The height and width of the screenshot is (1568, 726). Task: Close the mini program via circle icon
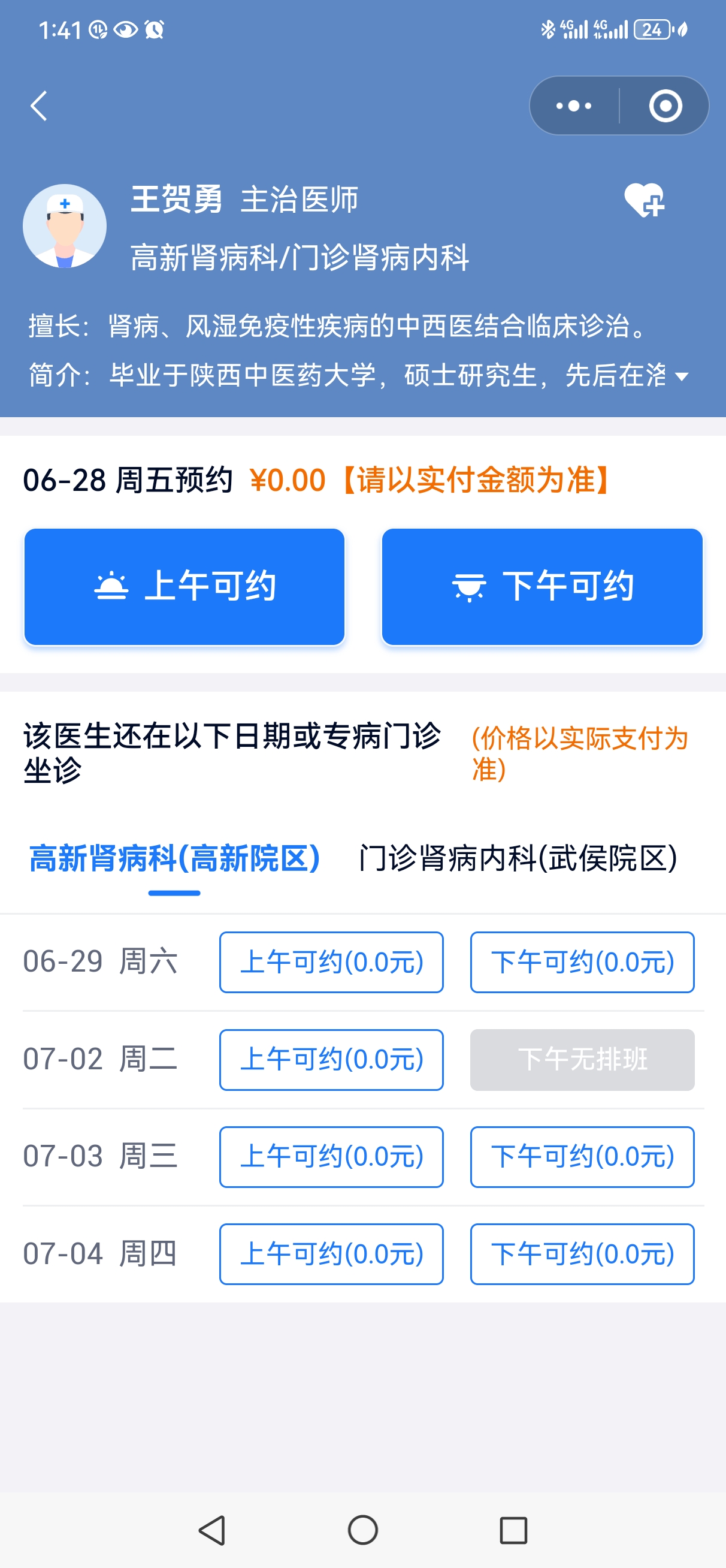(665, 106)
